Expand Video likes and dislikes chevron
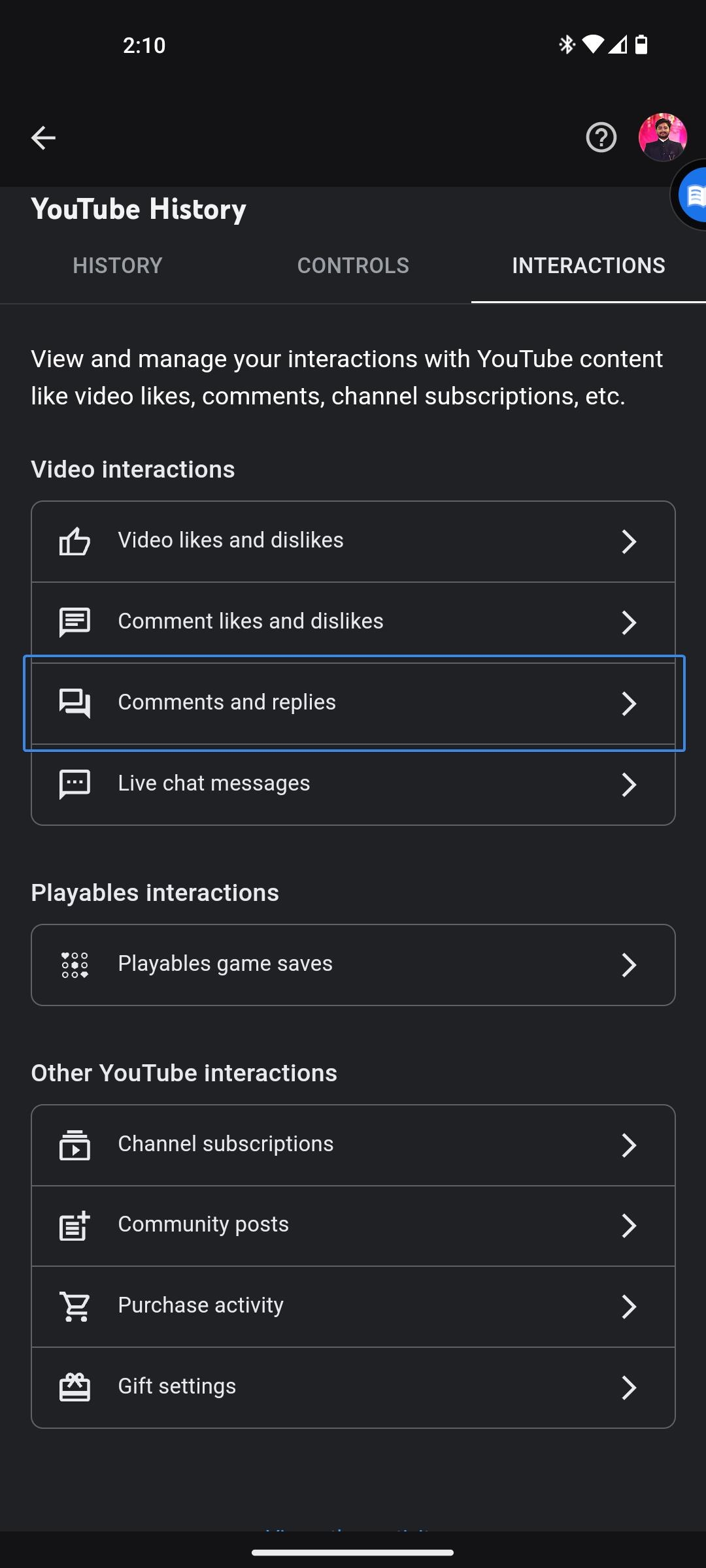 (629, 541)
